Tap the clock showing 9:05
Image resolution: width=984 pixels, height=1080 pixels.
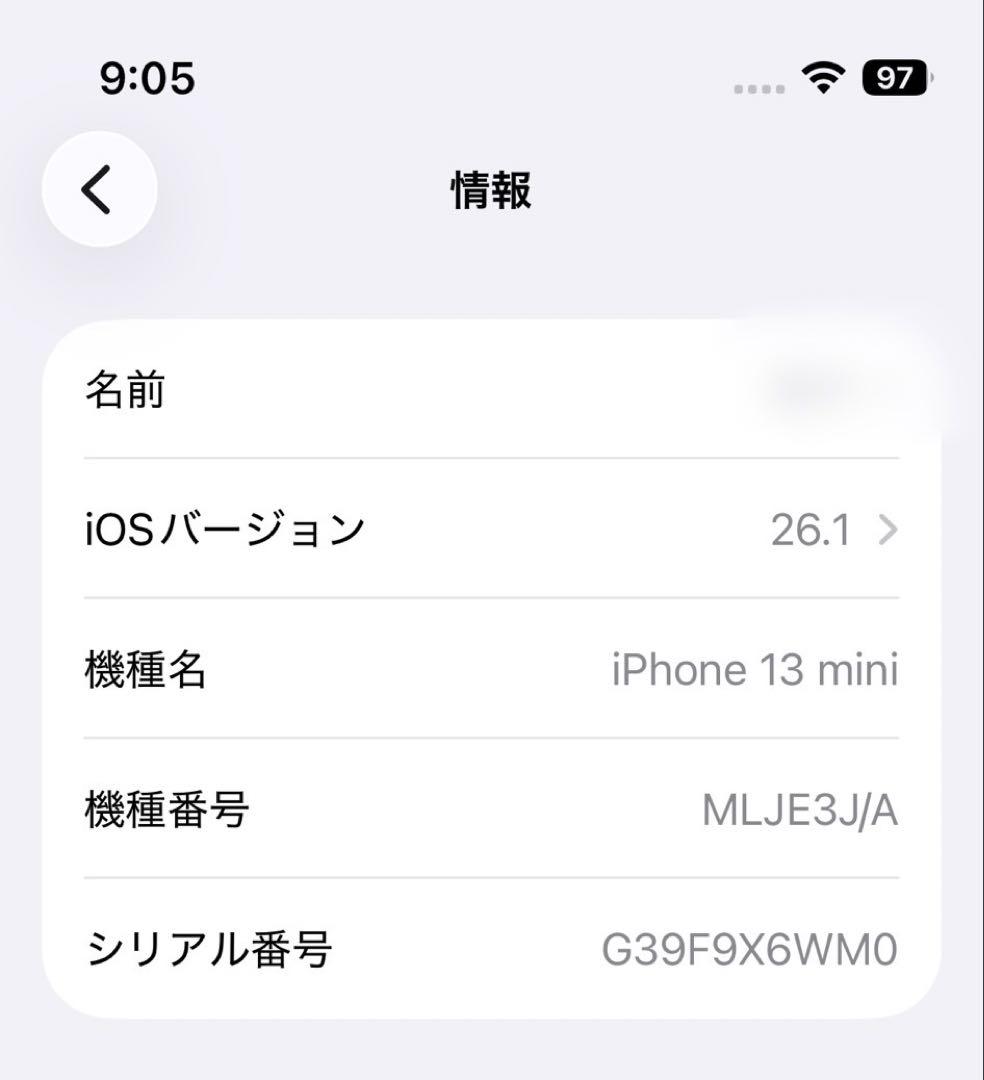pos(146,78)
